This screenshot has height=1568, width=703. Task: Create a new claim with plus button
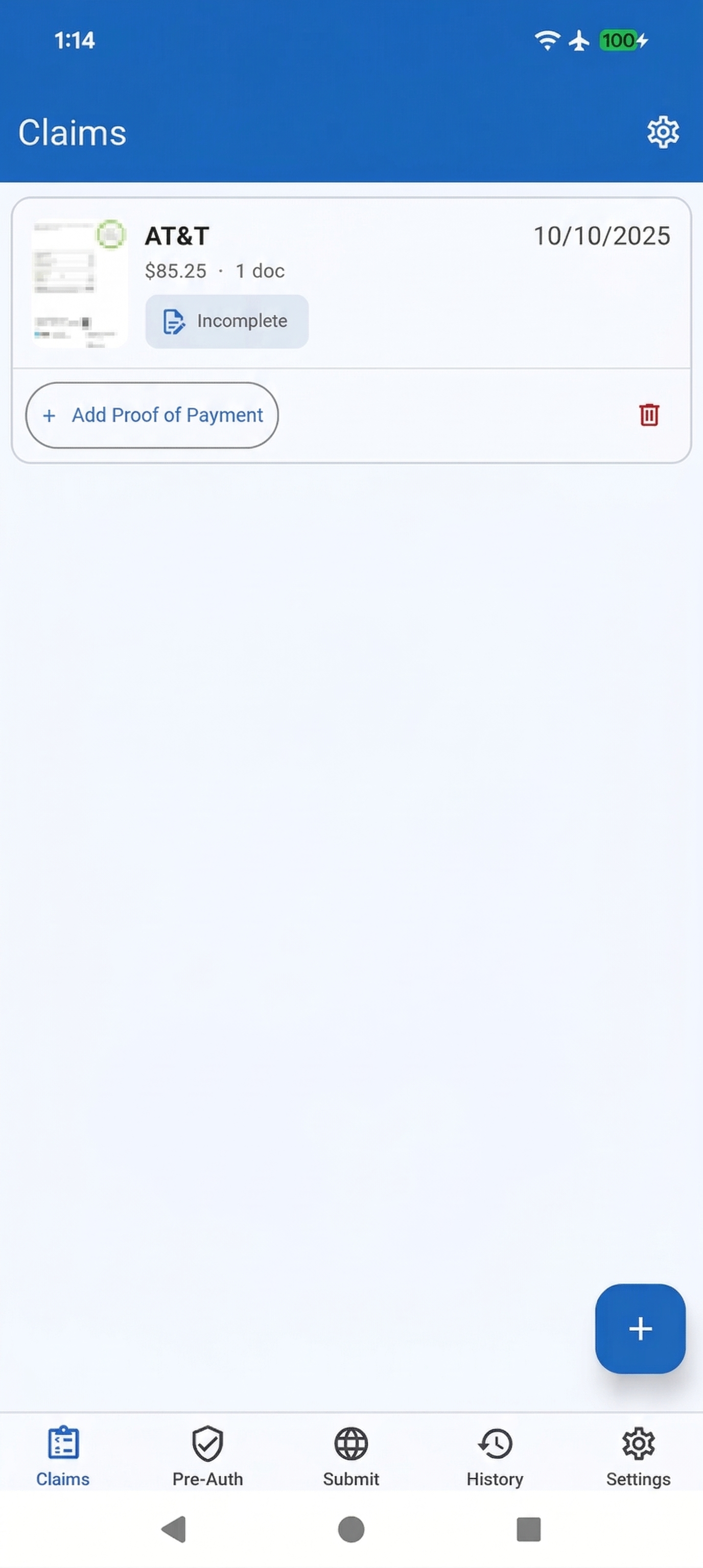click(640, 1328)
